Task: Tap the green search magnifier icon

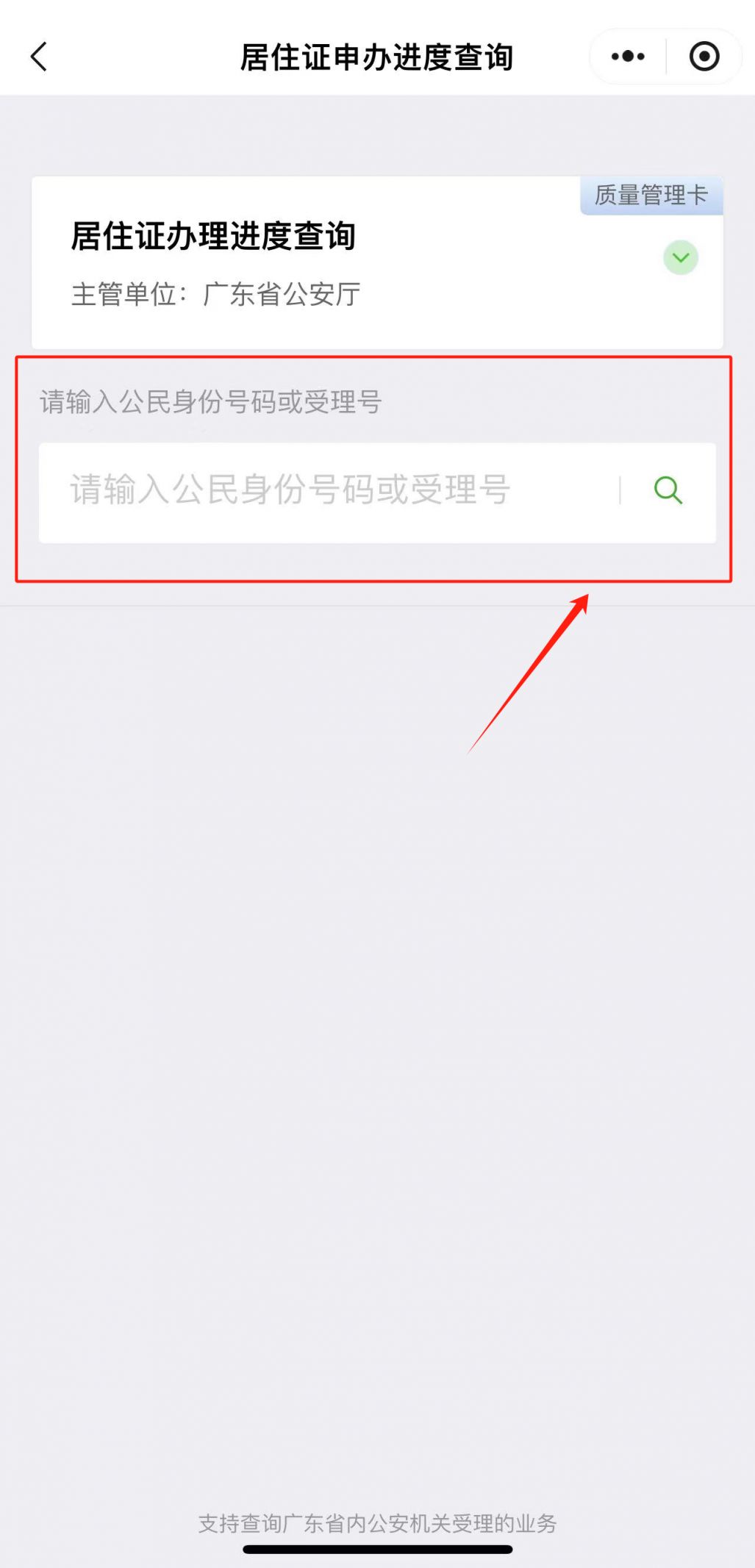Action: coord(668,490)
